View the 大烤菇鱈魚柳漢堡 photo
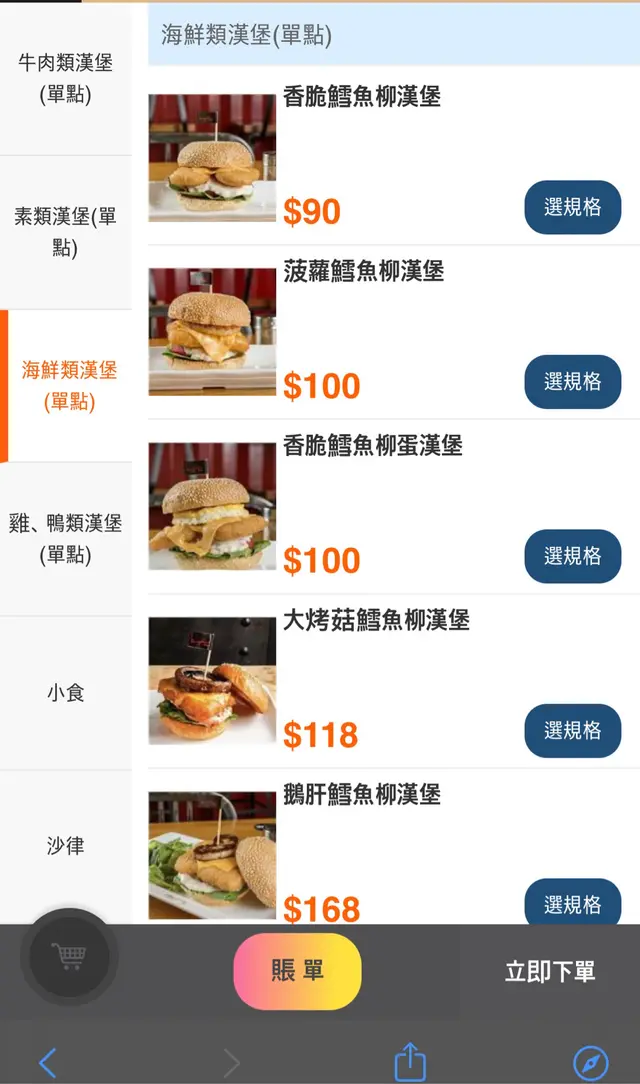Screen dimensions: 640x1084 pos(212,681)
